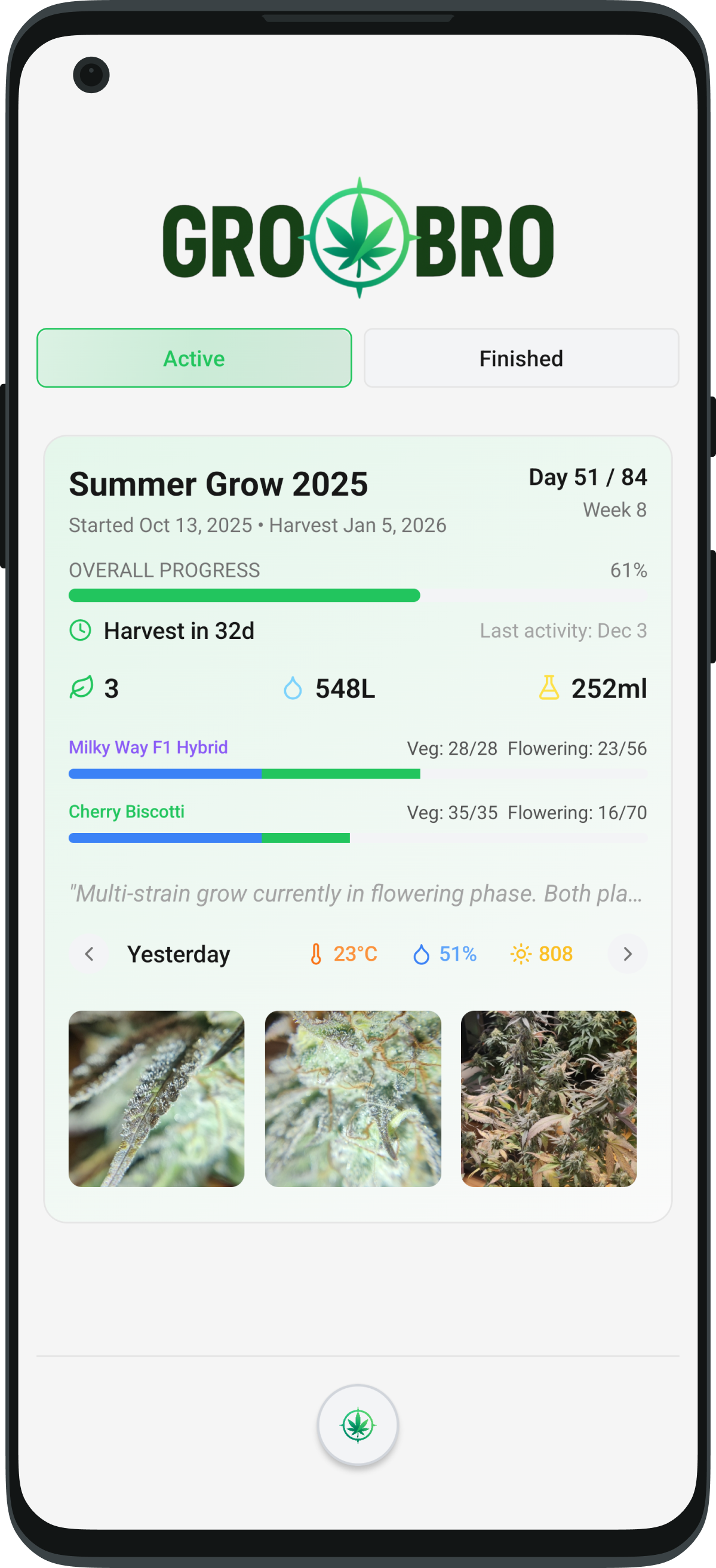Tap the GRO BRO compass leaf logo
Image resolution: width=716 pixels, height=1568 pixels.
tap(359, 237)
